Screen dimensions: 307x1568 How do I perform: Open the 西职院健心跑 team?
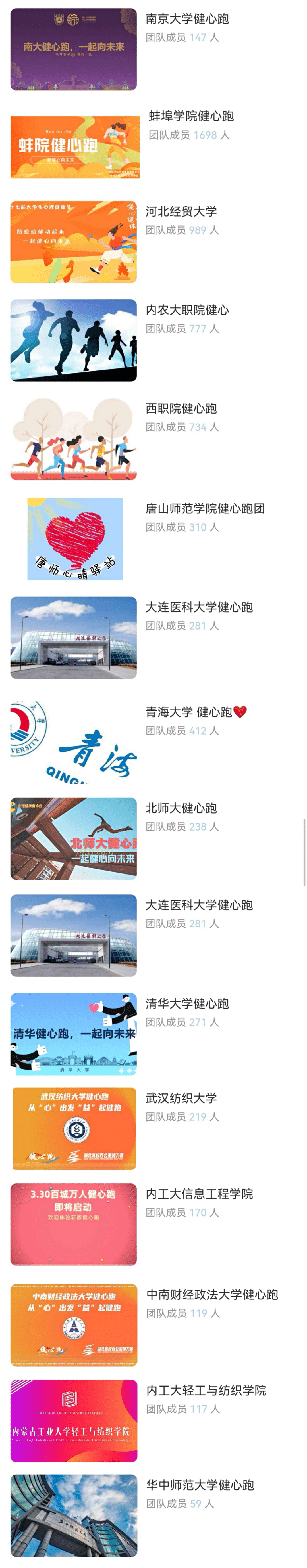[x=181, y=408]
